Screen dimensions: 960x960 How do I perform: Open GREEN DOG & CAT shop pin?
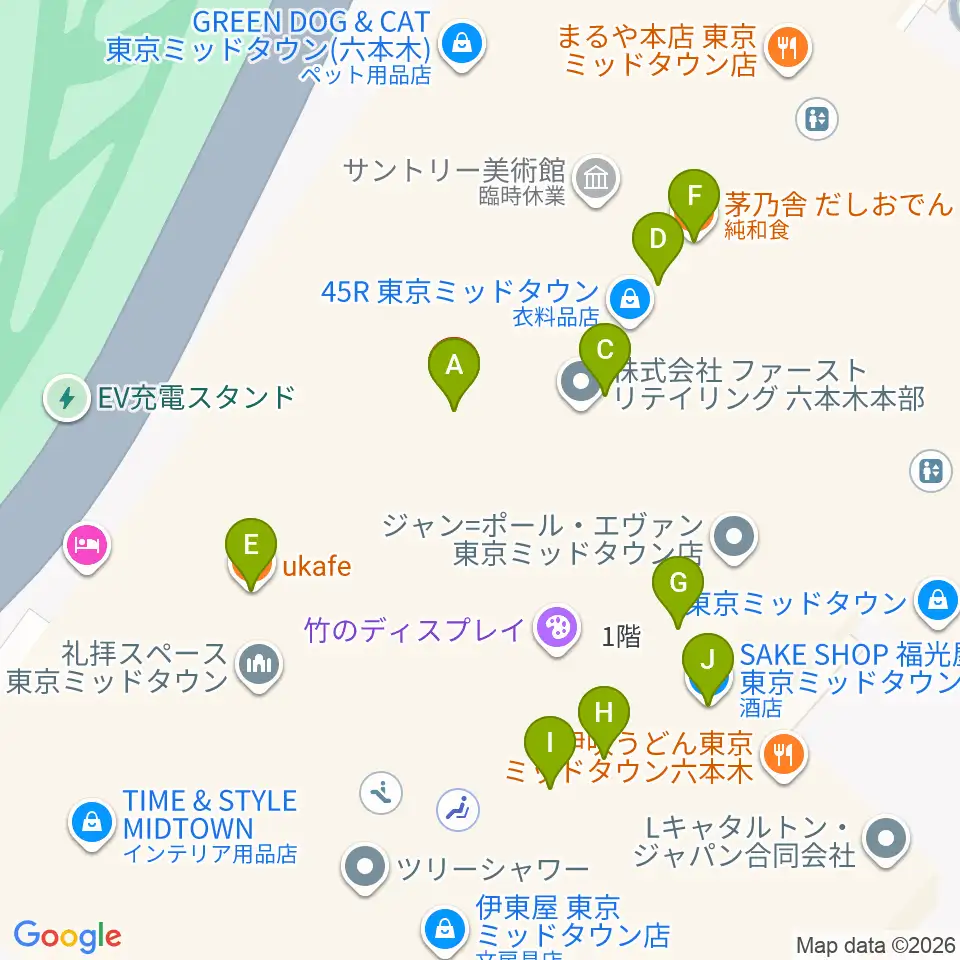tap(462, 44)
